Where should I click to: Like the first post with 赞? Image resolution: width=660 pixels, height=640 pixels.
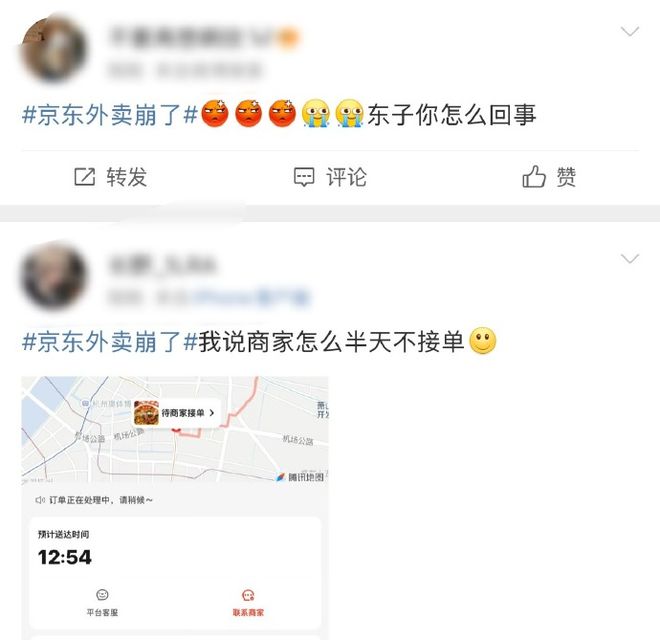click(x=549, y=178)
